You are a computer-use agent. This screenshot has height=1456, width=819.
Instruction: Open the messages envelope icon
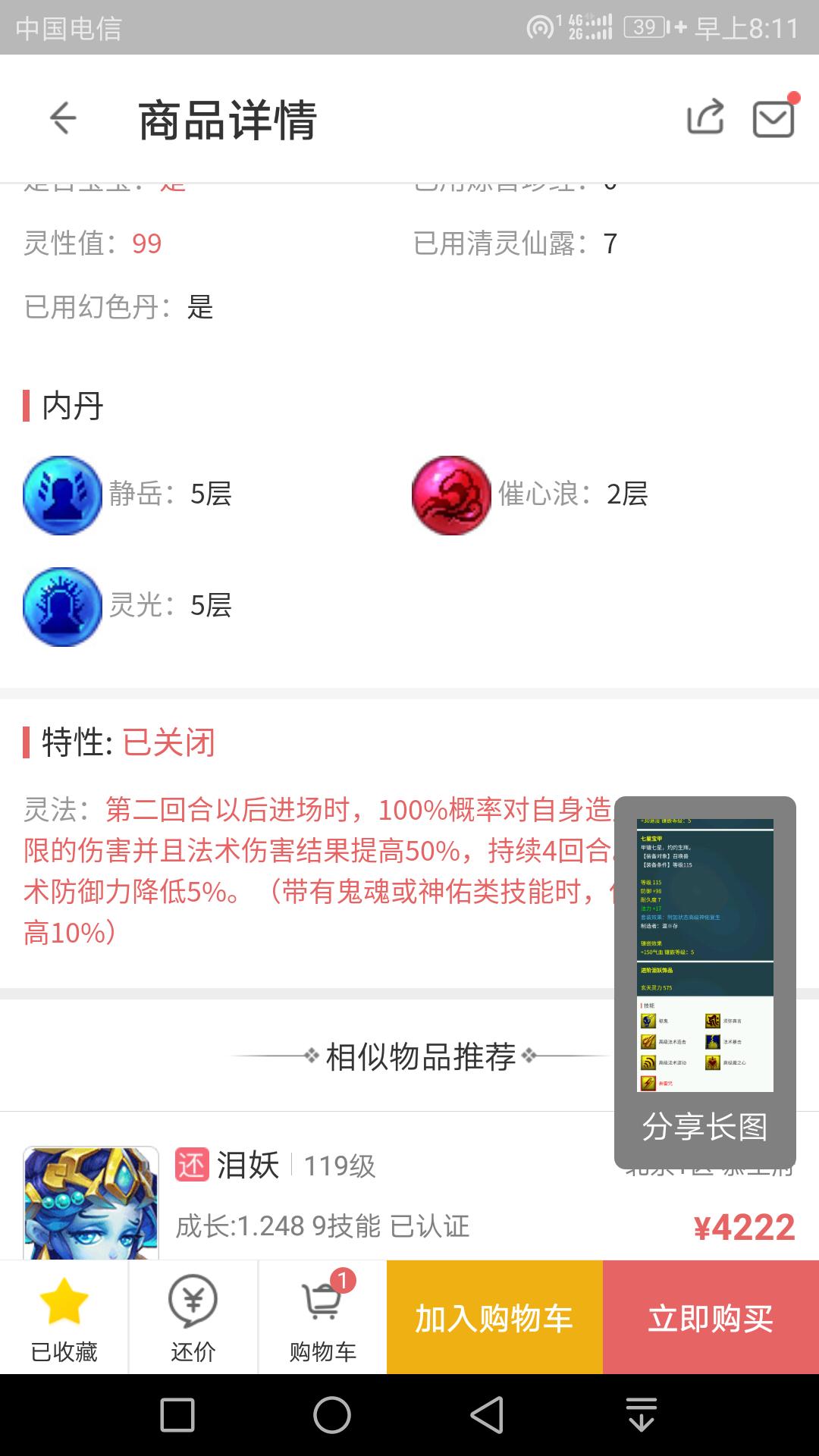pos(773,118)
